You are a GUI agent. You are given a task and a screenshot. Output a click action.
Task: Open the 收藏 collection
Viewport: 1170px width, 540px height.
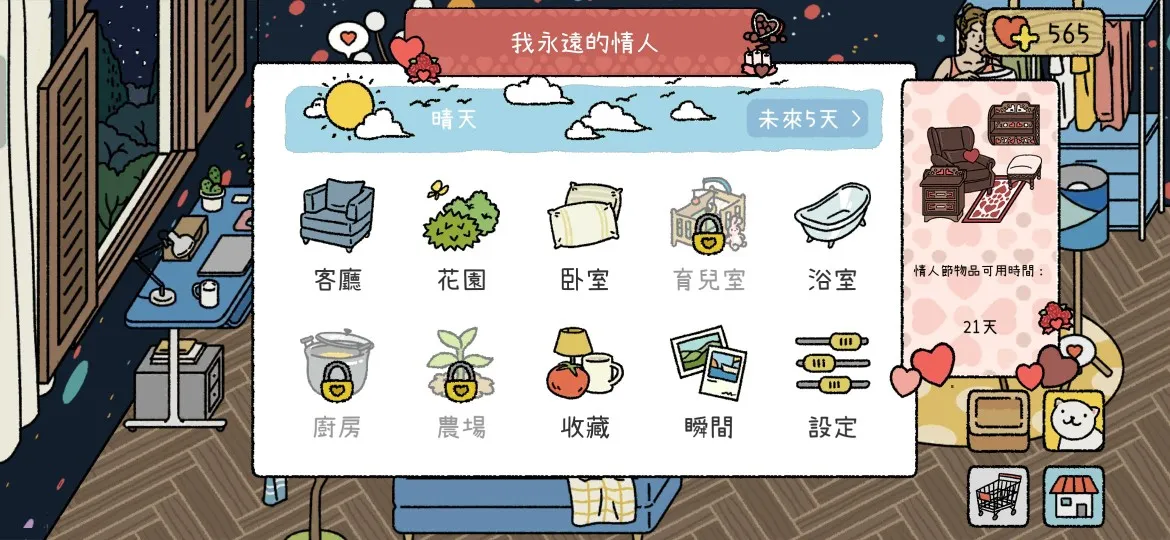click(585, 384)
